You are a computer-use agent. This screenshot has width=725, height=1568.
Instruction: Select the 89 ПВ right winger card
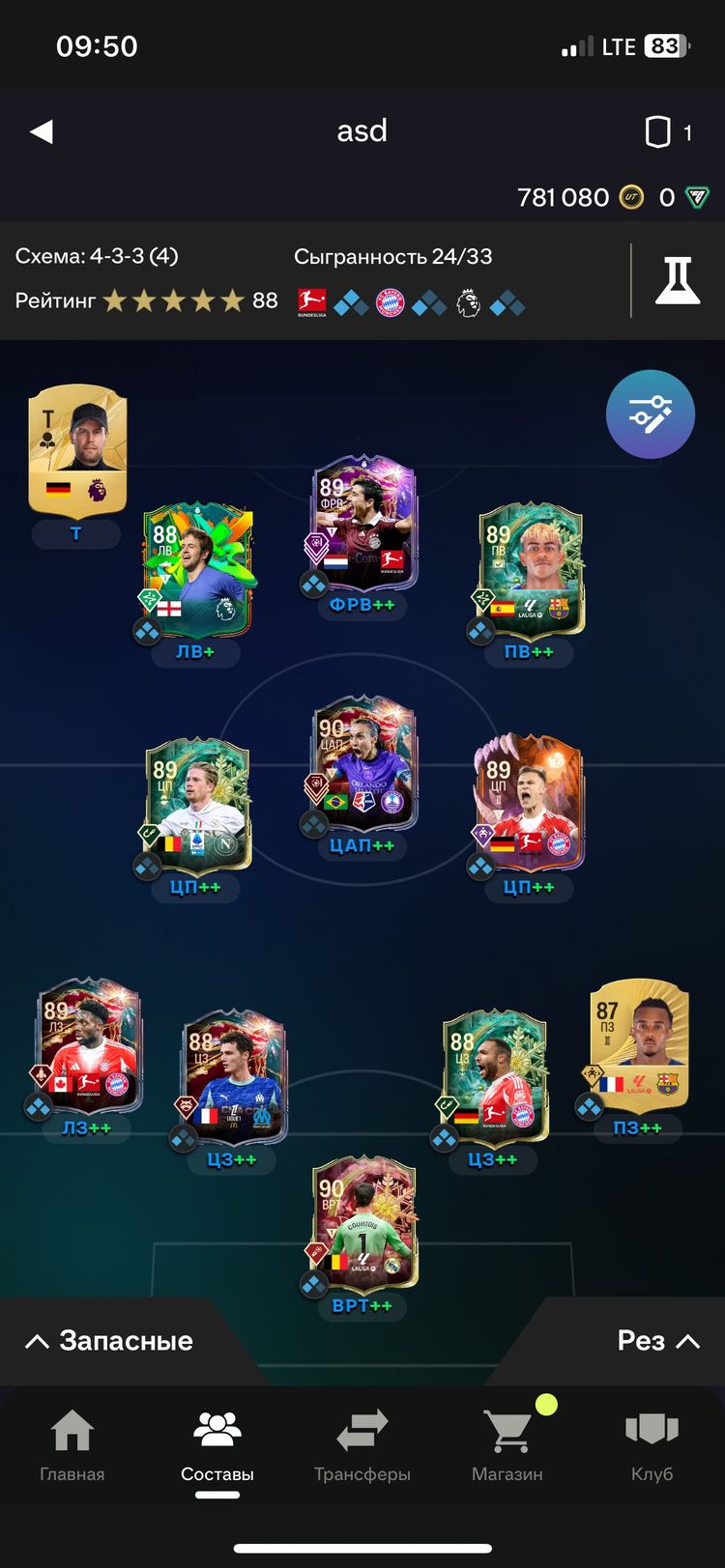(x=530, y=570)
